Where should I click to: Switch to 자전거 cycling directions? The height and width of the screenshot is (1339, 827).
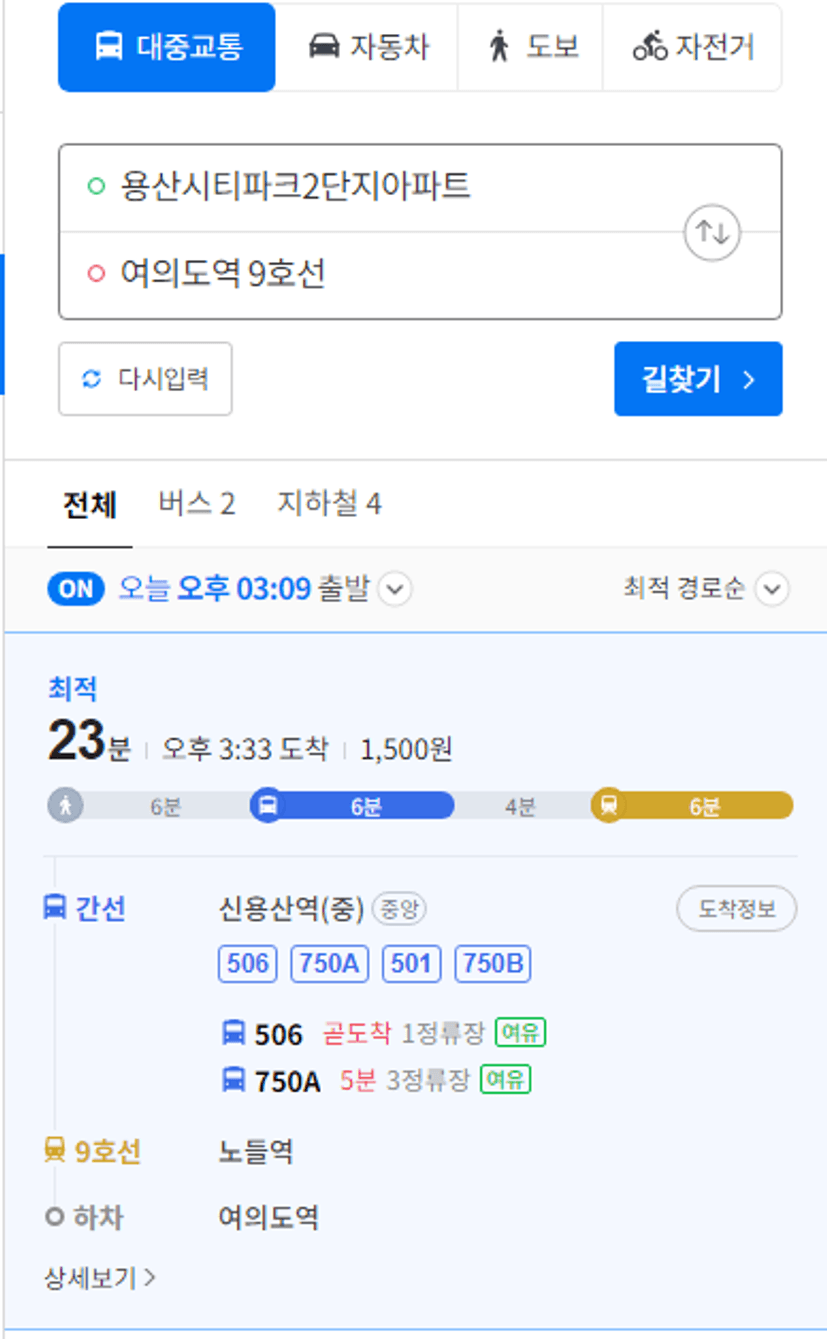click(x=692, y=47)
